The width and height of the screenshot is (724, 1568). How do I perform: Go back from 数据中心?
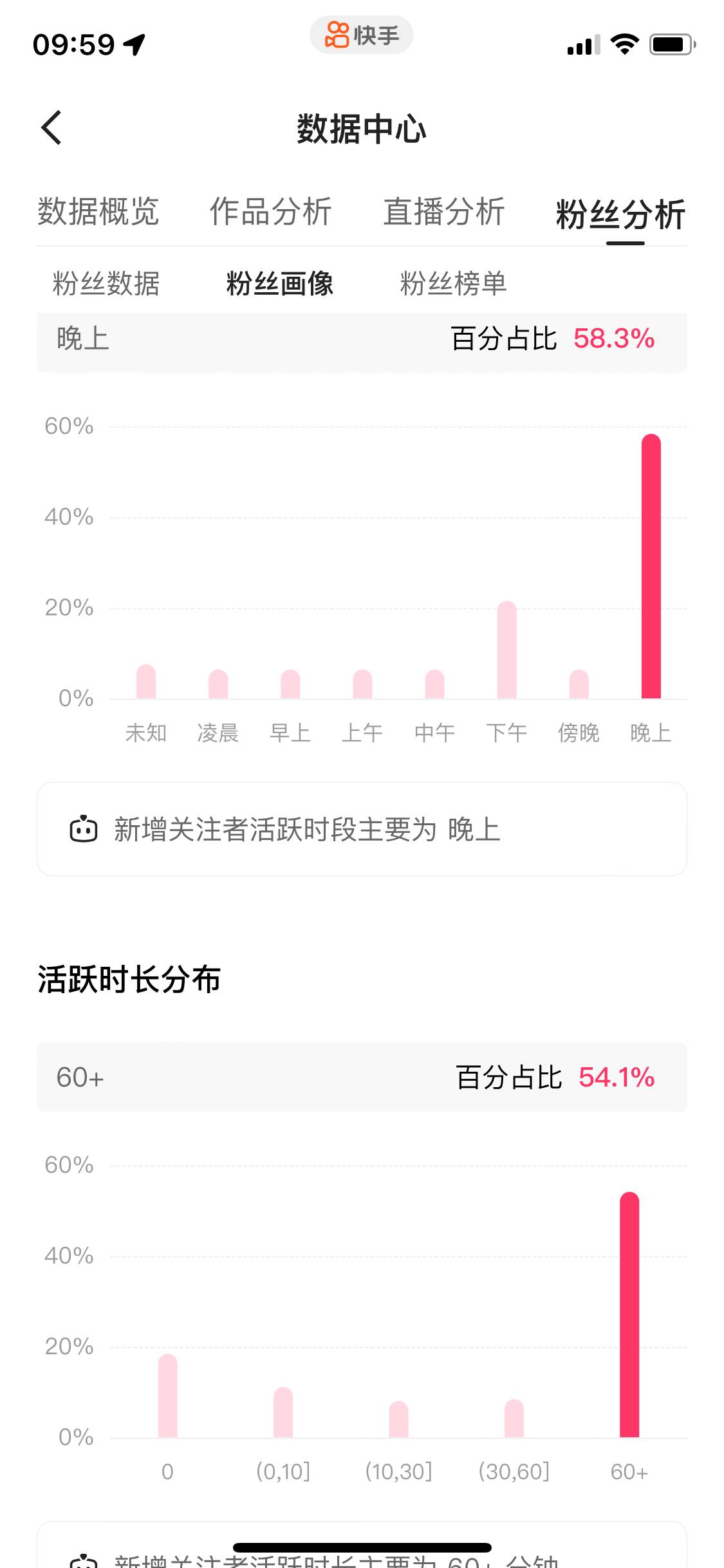tap(51, 127)
